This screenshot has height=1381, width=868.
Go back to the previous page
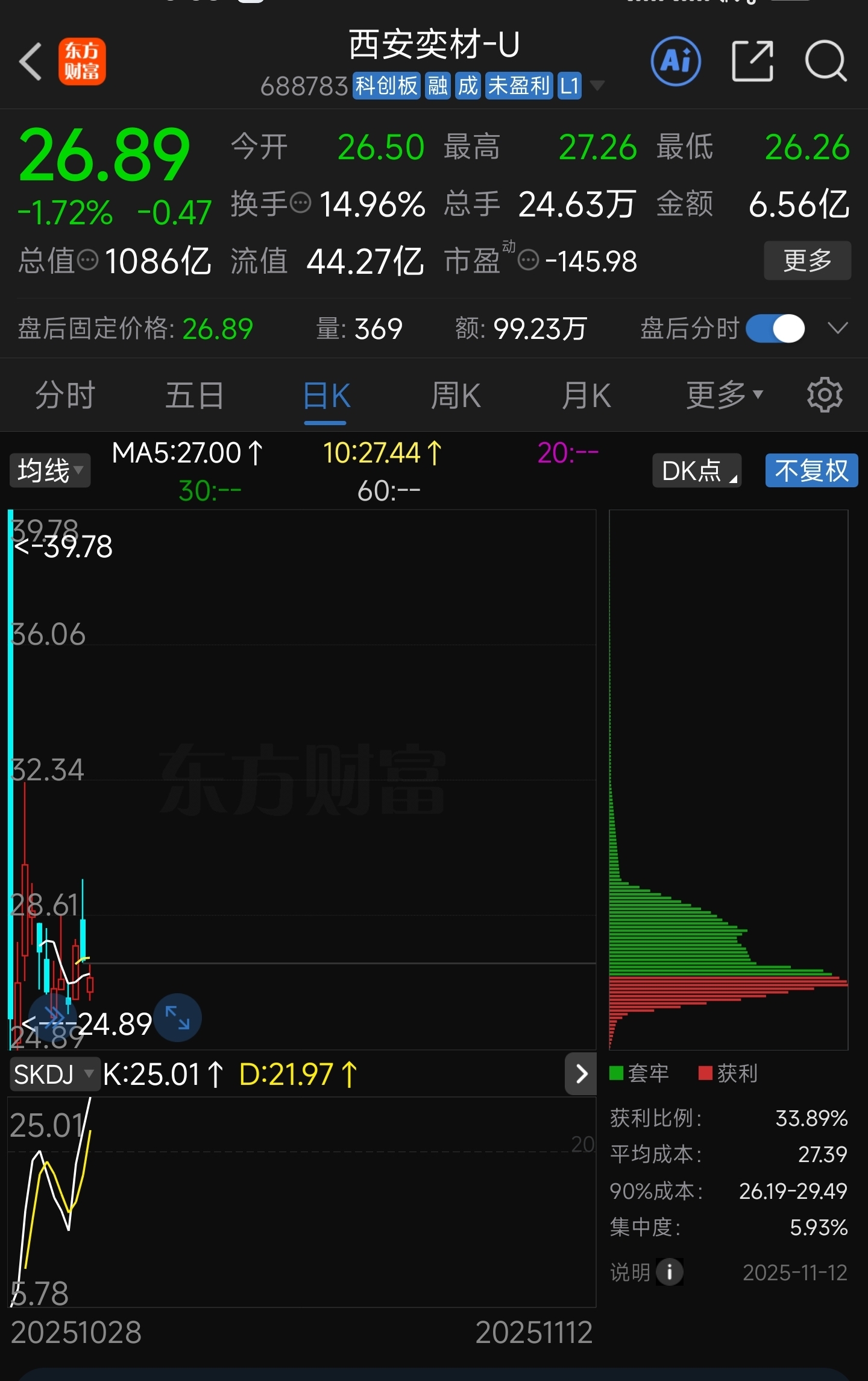pos(31,62)
